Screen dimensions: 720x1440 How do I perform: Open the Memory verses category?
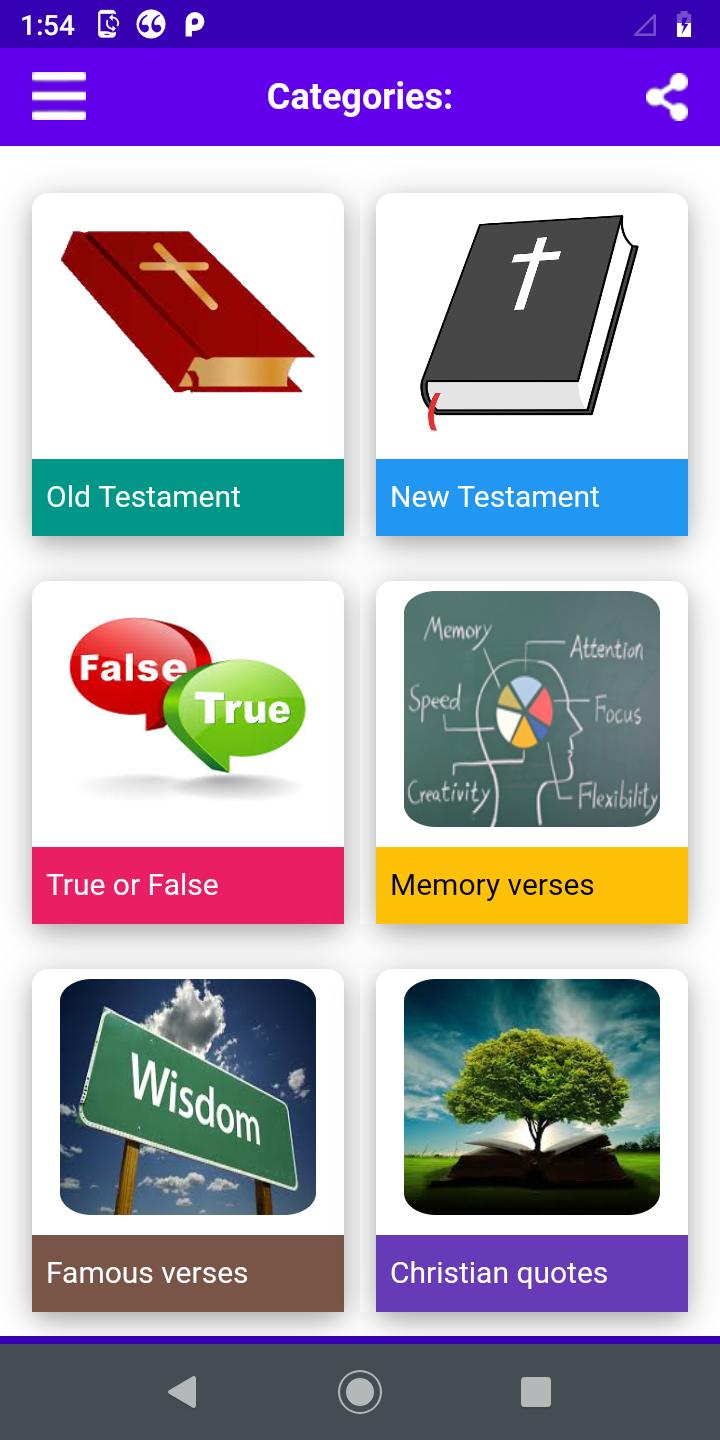pos(532,752)
